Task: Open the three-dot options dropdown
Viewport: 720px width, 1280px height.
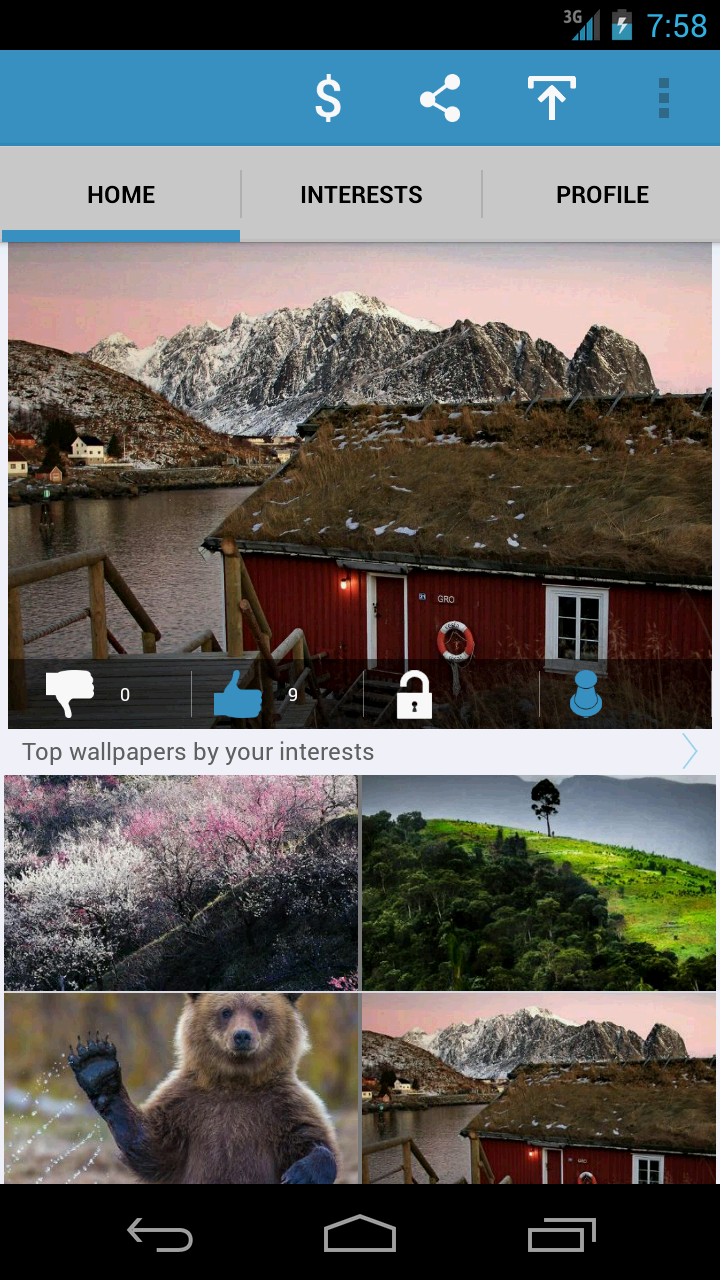Action: [x=664, y=97]
